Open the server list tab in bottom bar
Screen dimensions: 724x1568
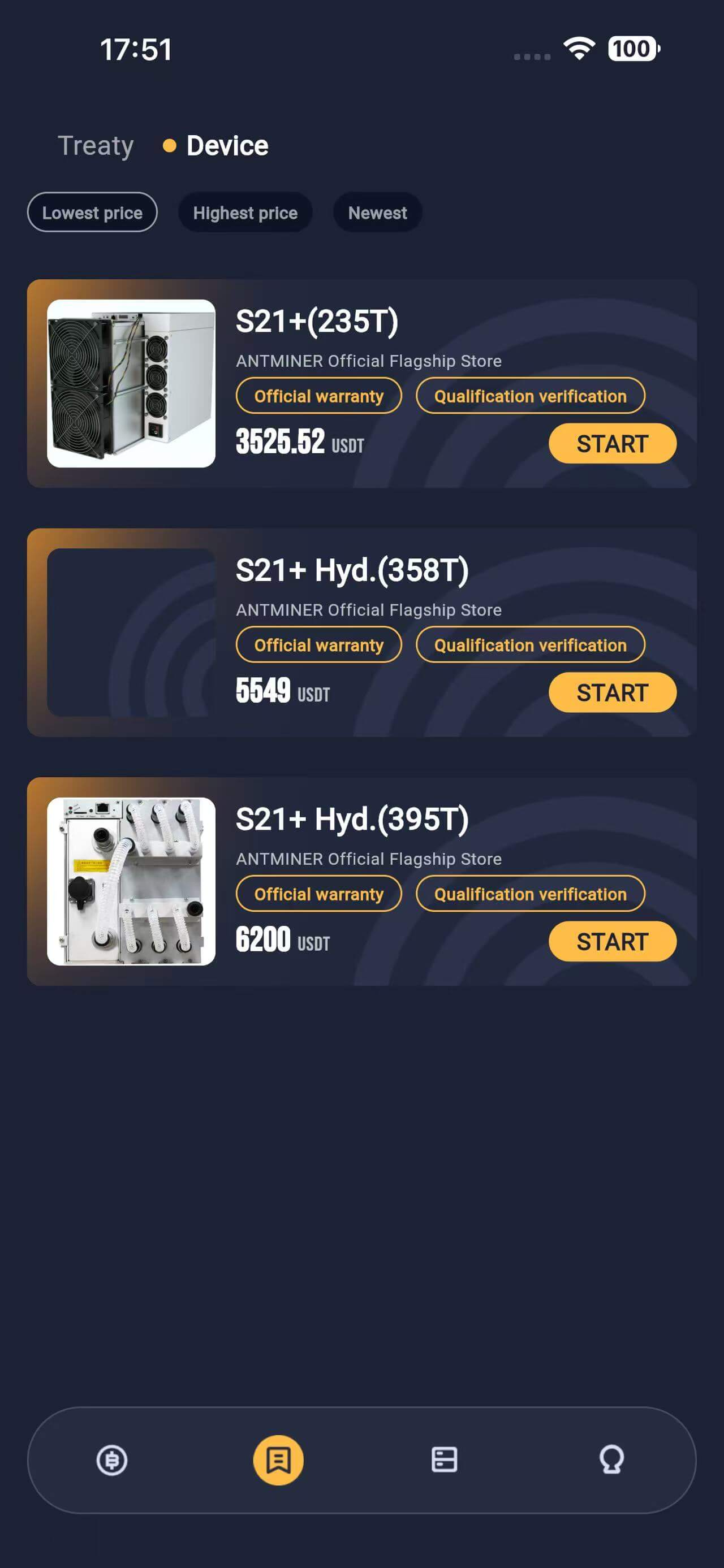coord(445,1459)
